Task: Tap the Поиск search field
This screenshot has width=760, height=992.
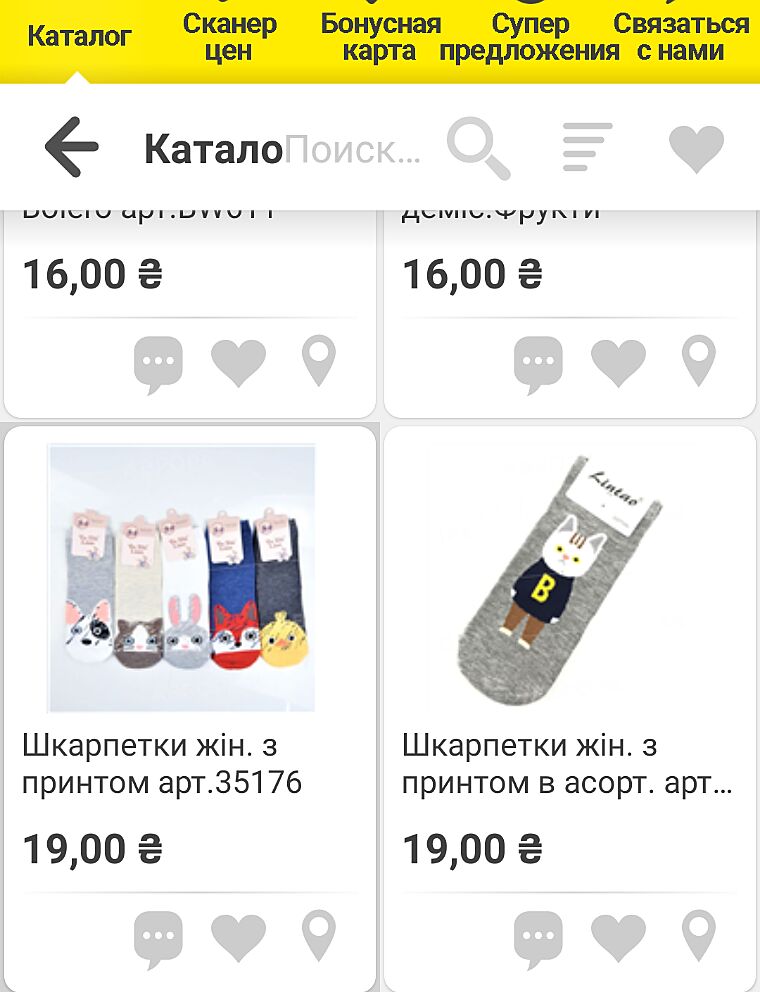Action: tap(352, 149)
